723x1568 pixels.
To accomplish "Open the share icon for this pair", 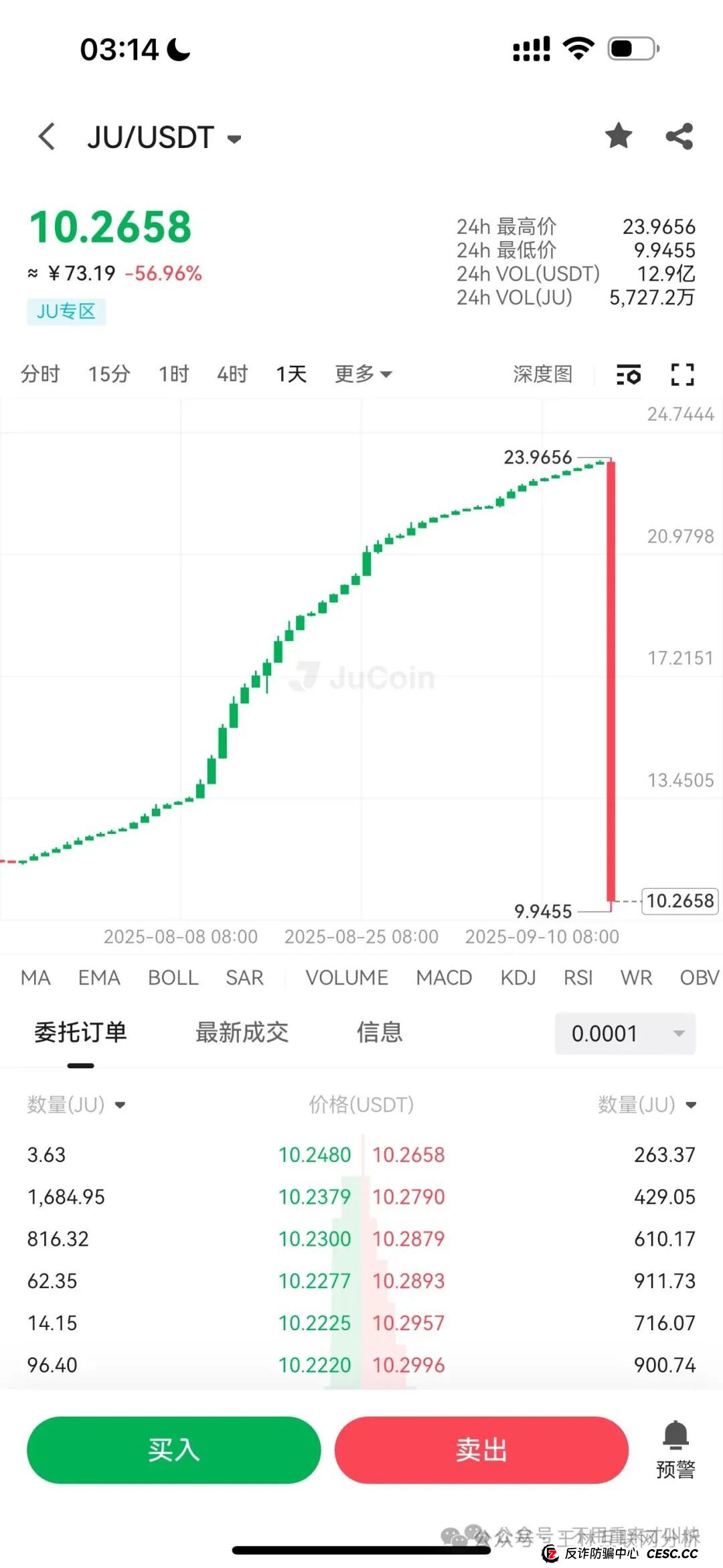I will point(679,135).
